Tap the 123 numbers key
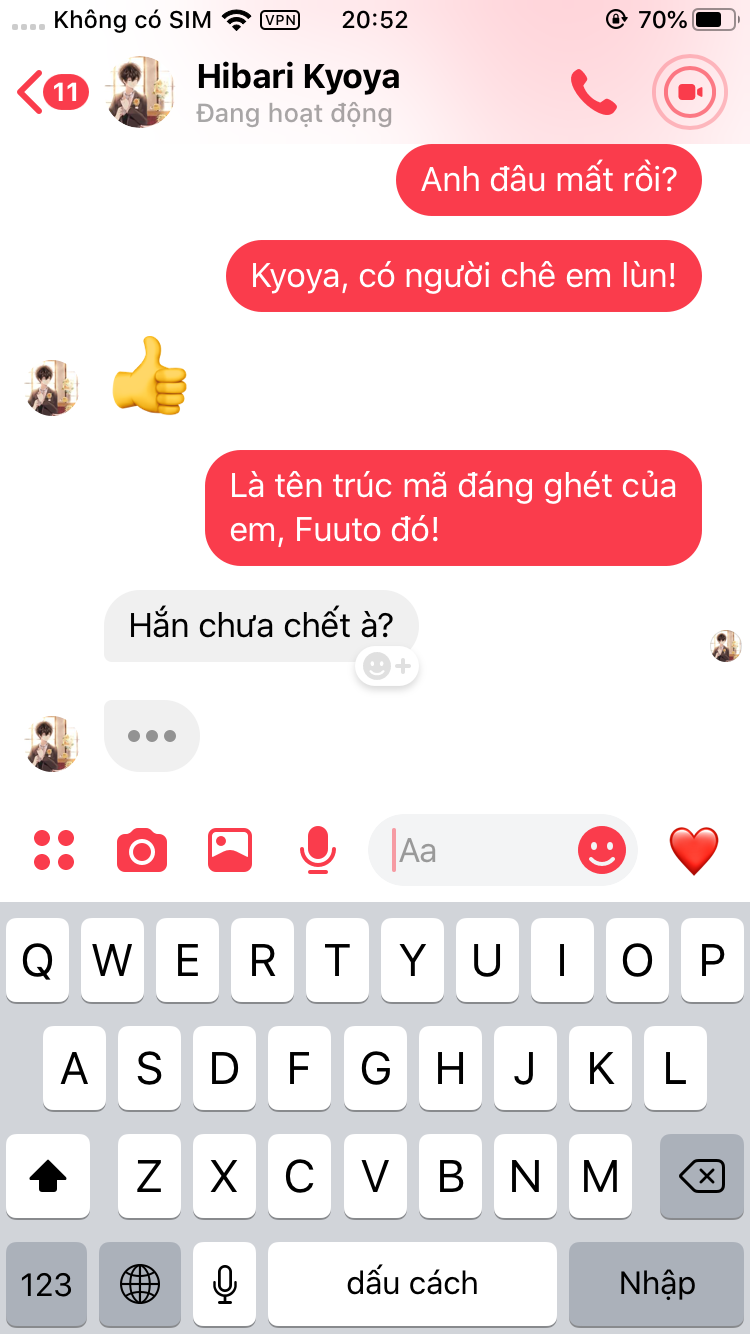The image size is (750, 1334). pos(46,1284)
